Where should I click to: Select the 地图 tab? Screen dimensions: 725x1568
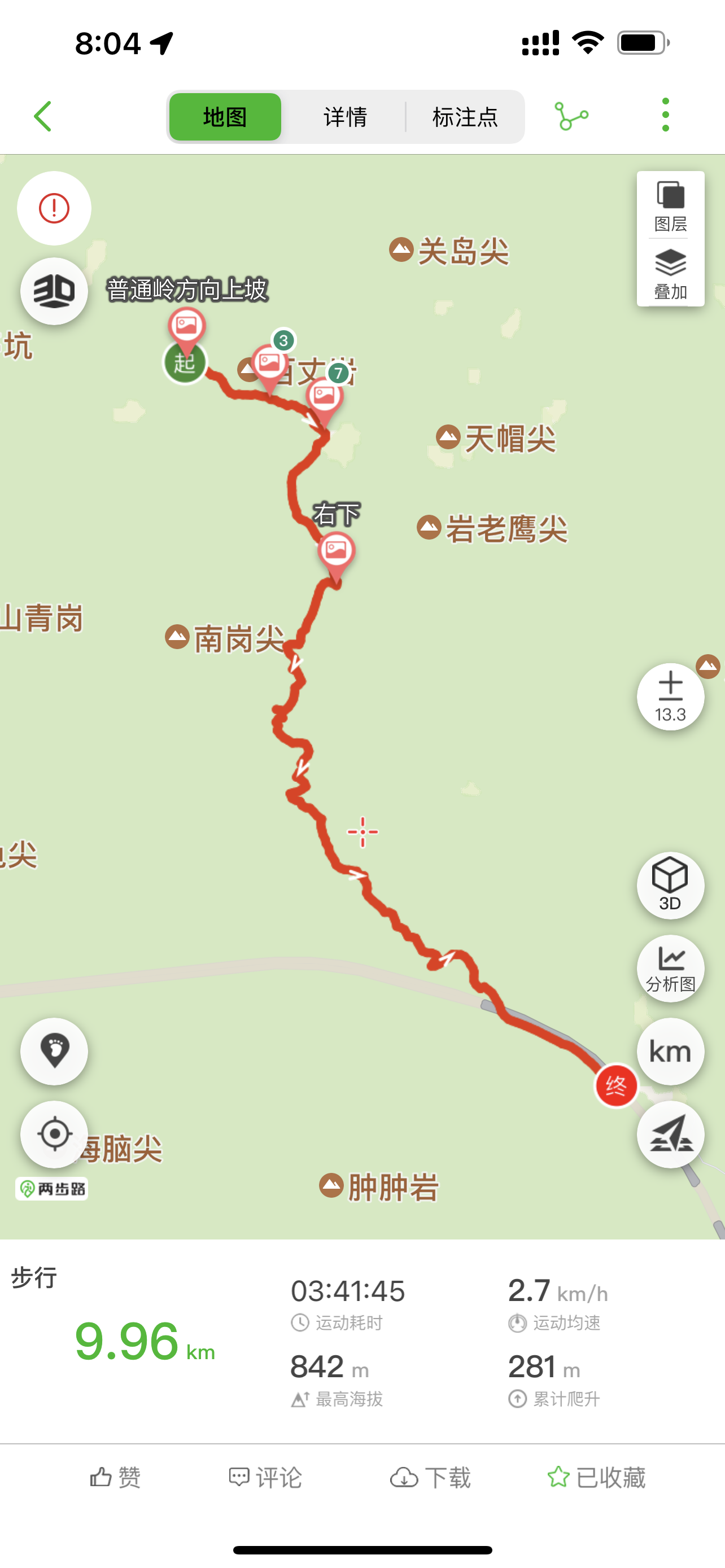(225, 117)
